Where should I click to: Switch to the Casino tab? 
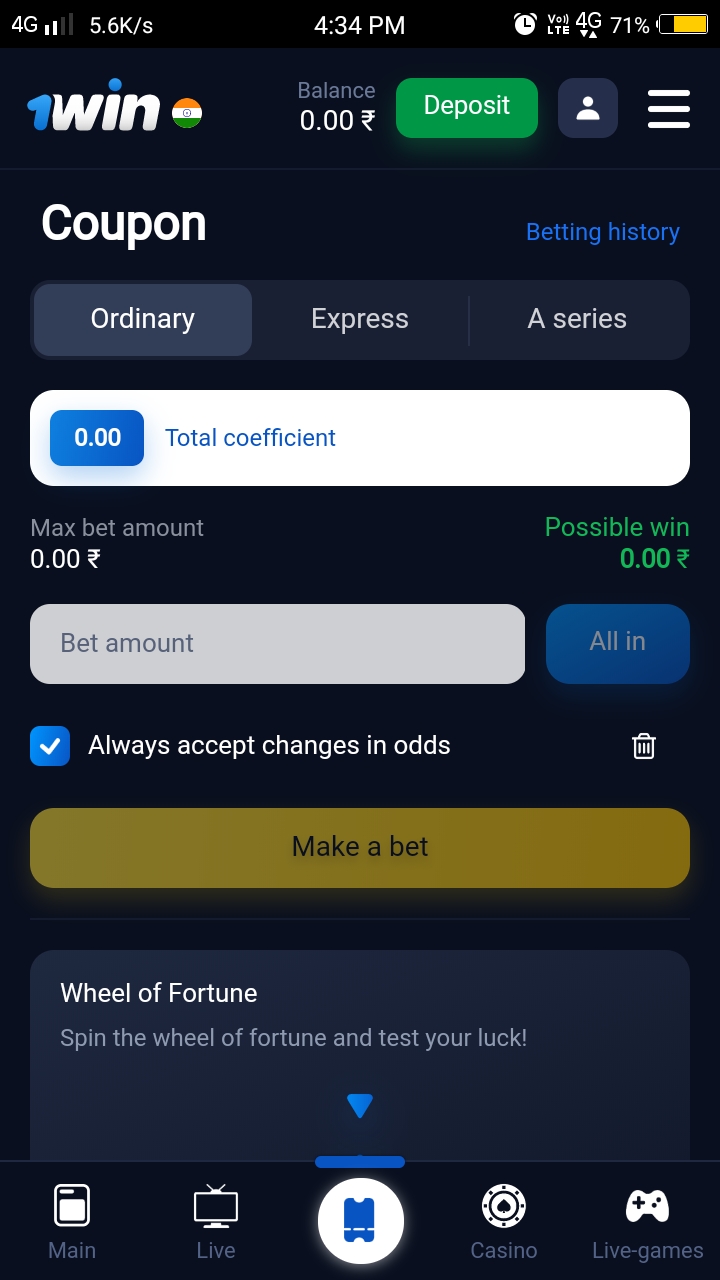(504, 1220)
